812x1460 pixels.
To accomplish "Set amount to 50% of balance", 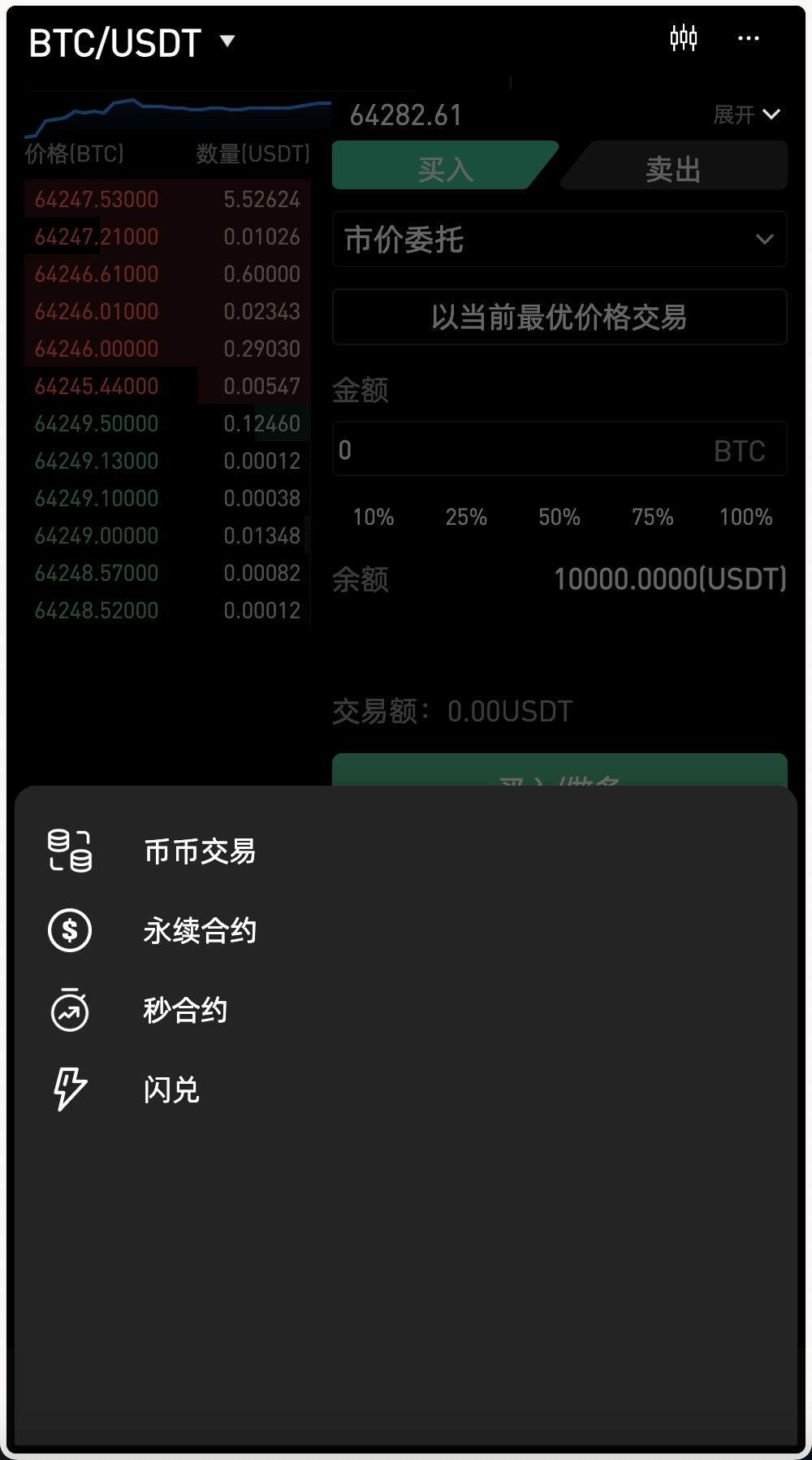I will click(x=559, y=517).
